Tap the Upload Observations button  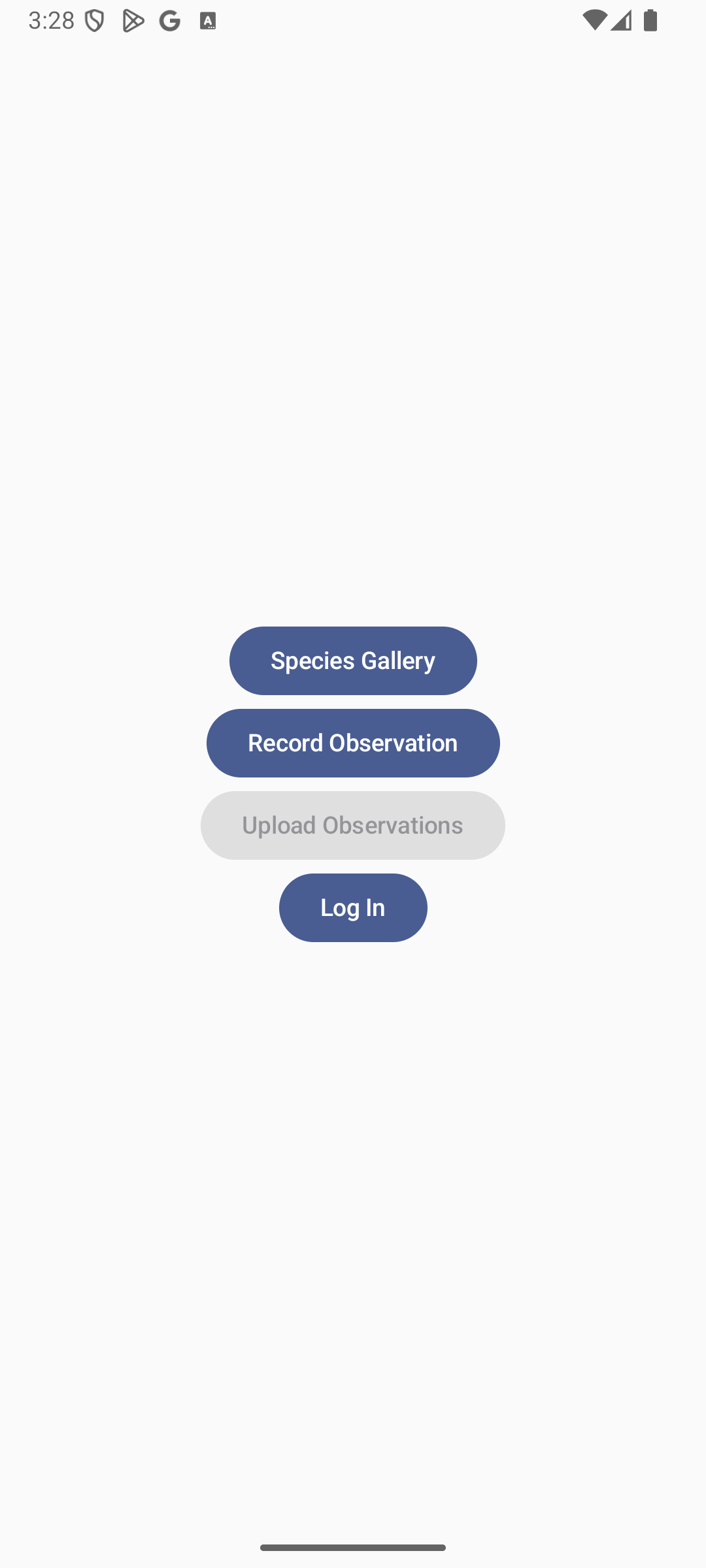click(x=353, y=825)
